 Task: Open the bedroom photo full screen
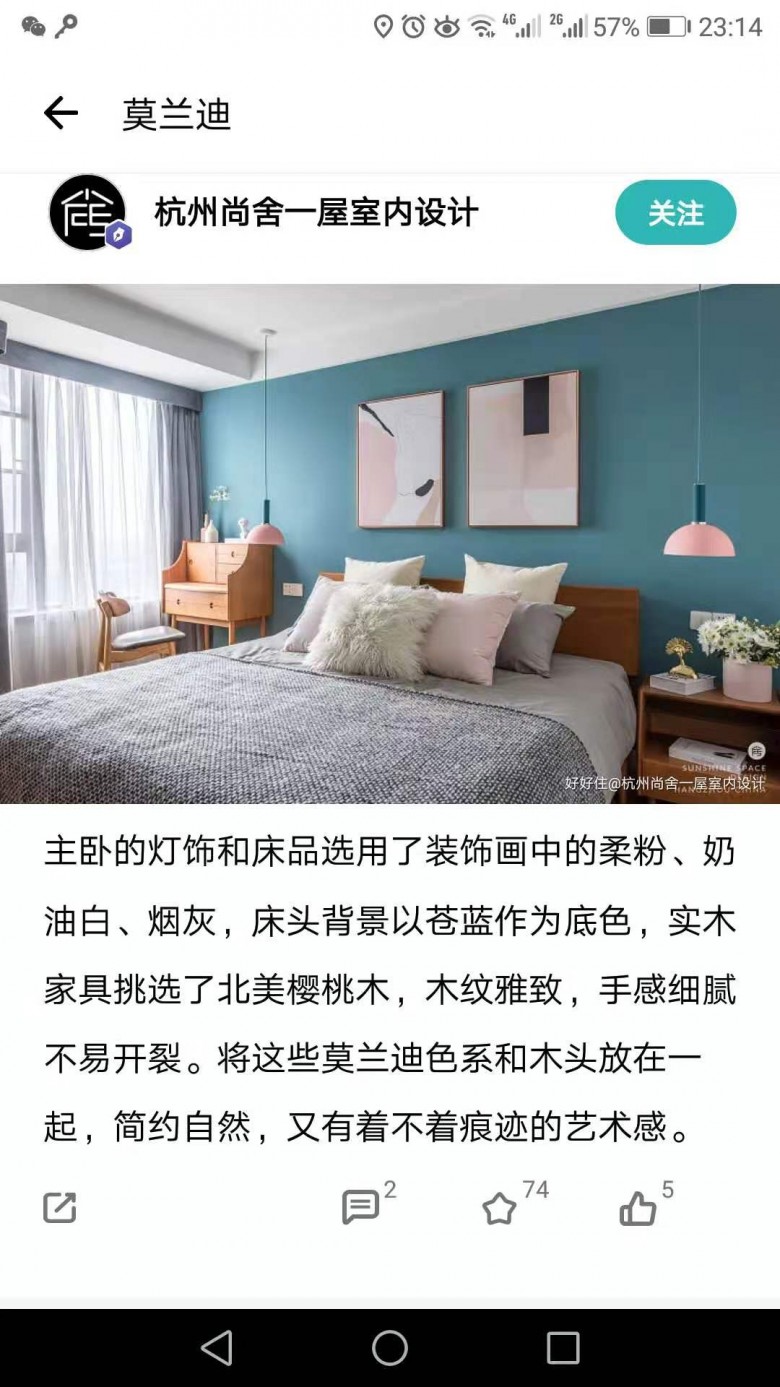[390, 543]
